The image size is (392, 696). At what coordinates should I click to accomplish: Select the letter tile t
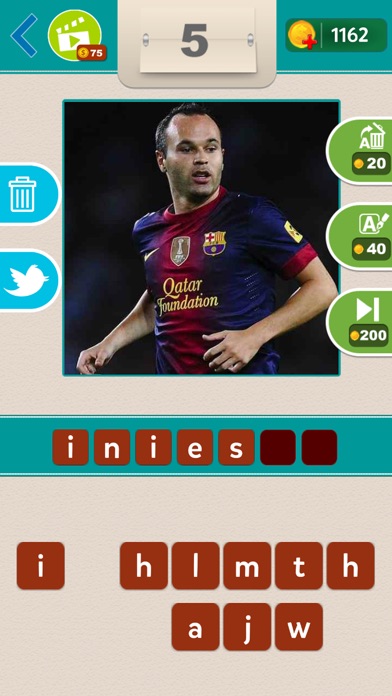click(299, 566)
